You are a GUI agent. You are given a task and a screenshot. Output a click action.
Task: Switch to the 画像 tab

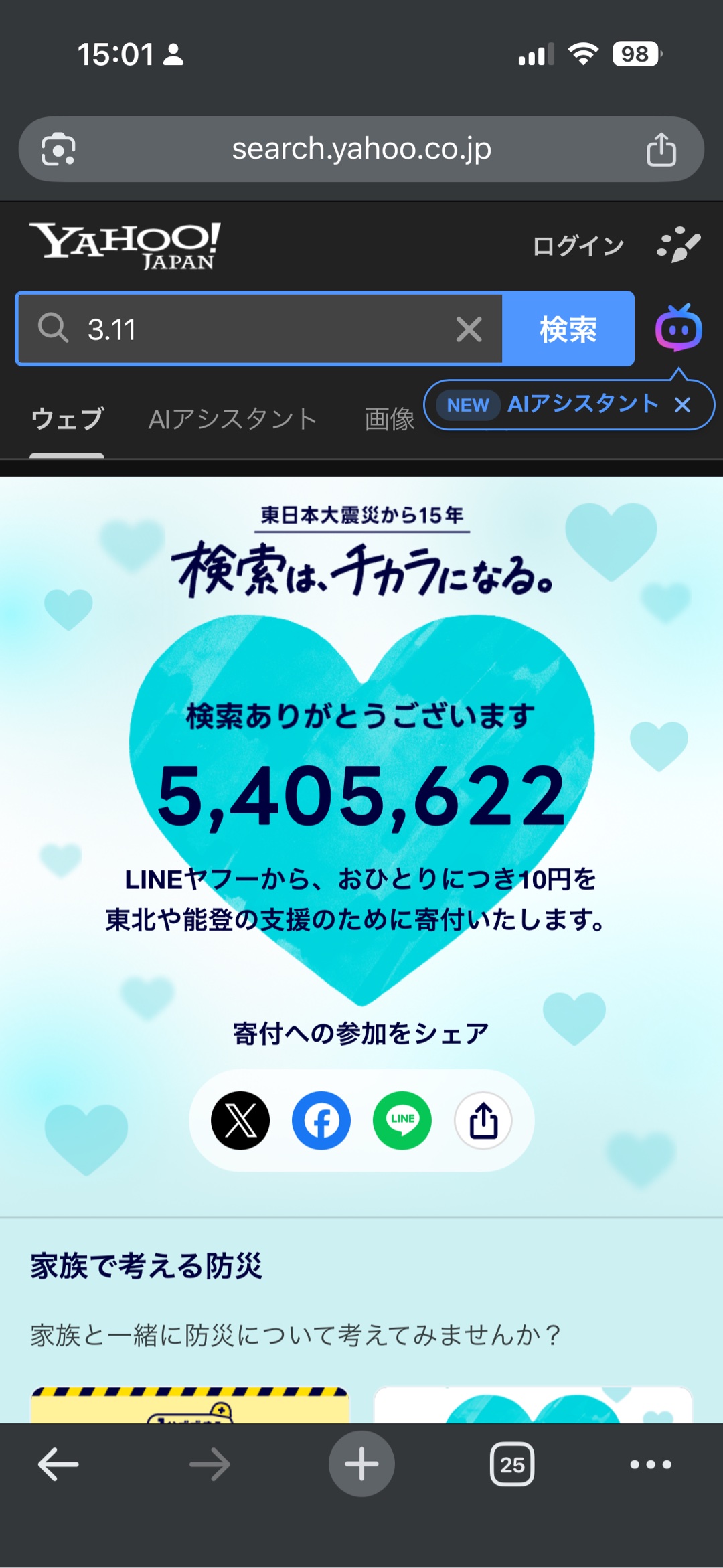tap(389, 420)
